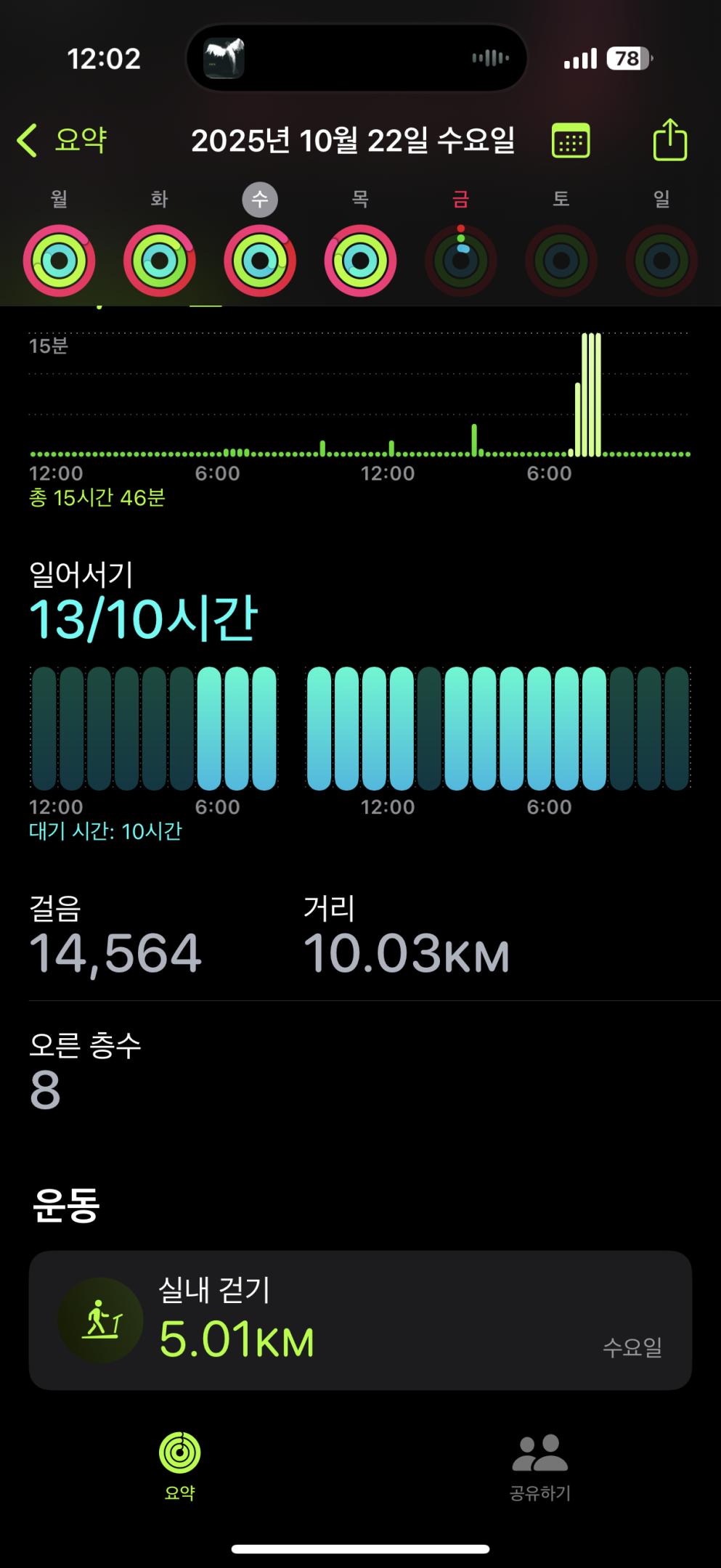
Task: Select Wednesday's activity rings
Action: click(x=259, y=260)
